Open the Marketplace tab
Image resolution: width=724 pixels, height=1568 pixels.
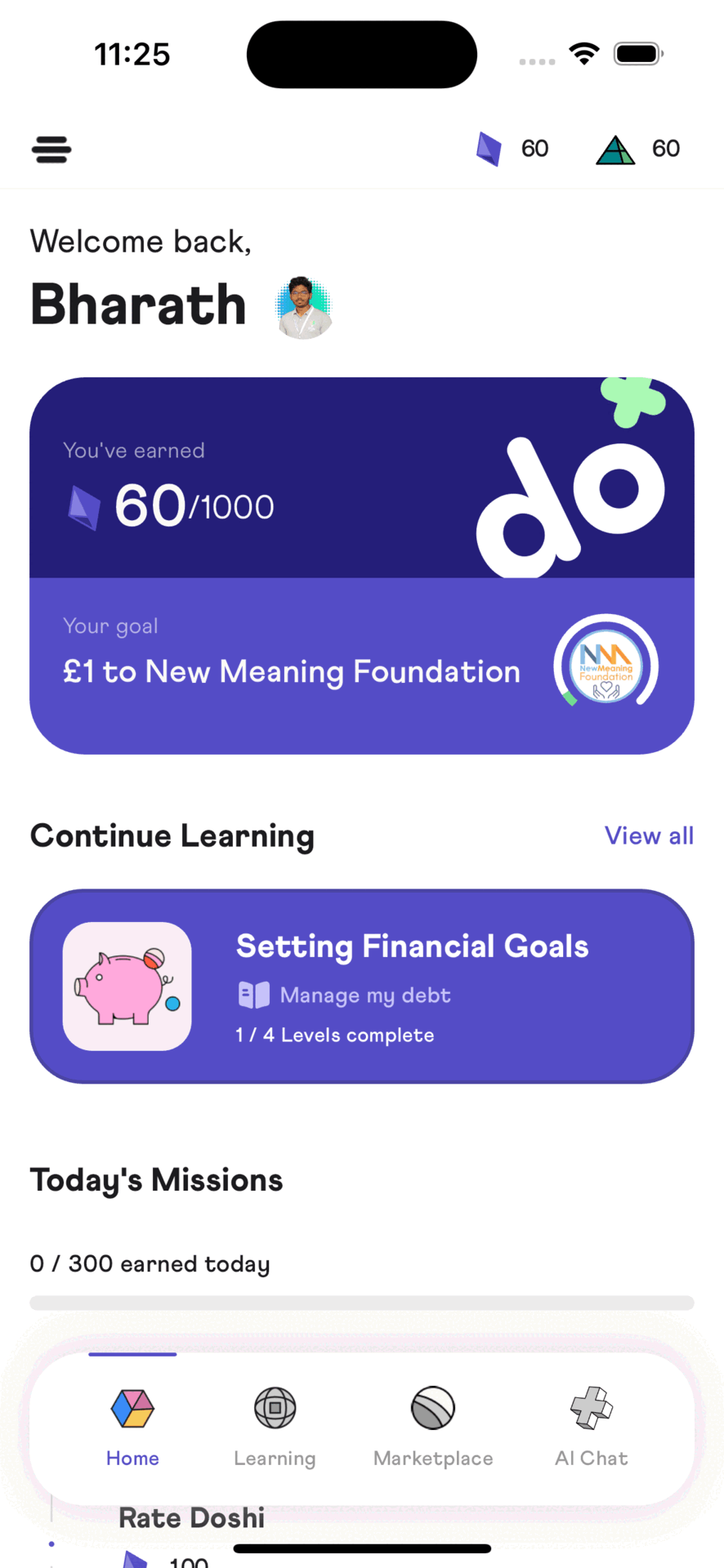[x=433, y=1426]
